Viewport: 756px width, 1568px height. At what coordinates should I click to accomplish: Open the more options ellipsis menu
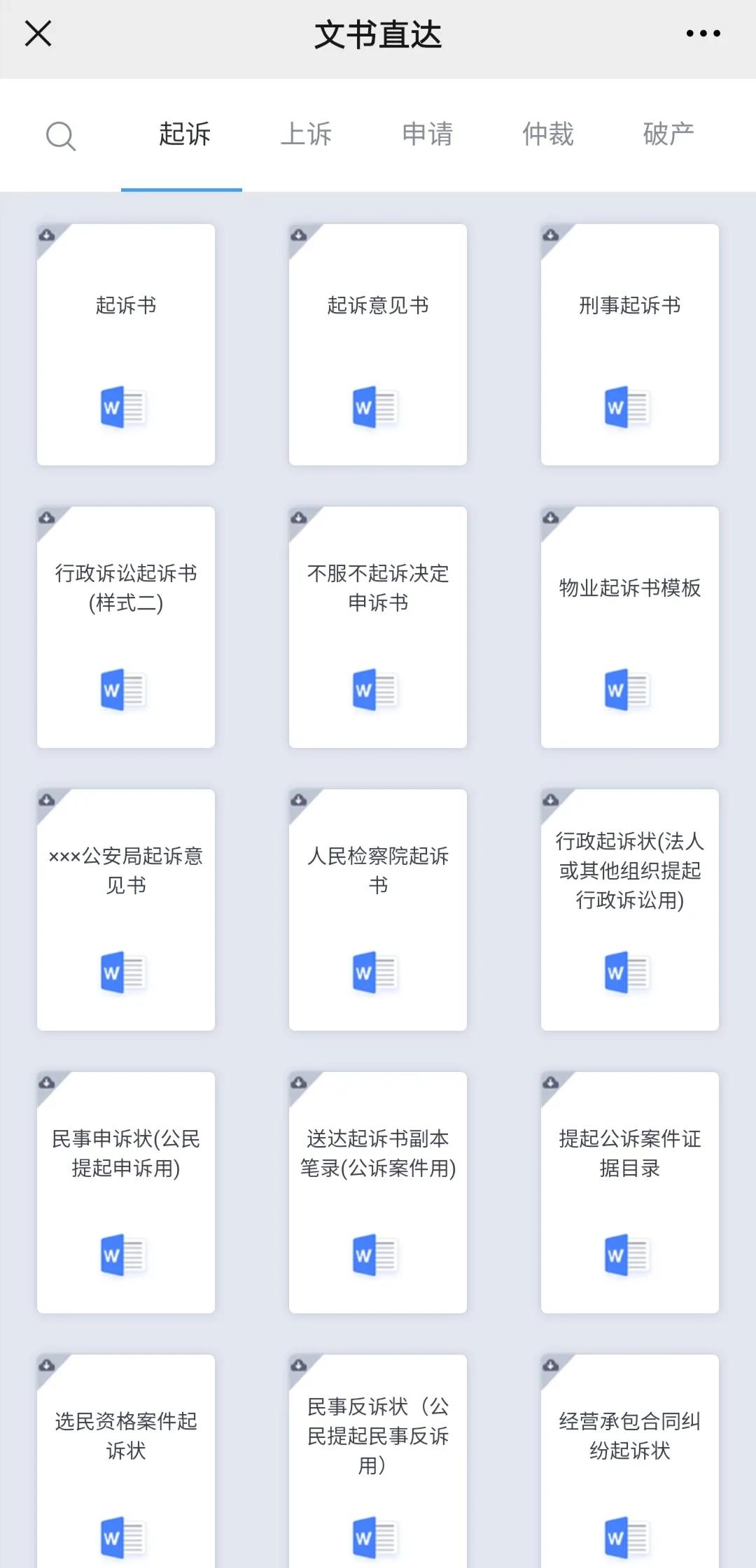(703, 33)
